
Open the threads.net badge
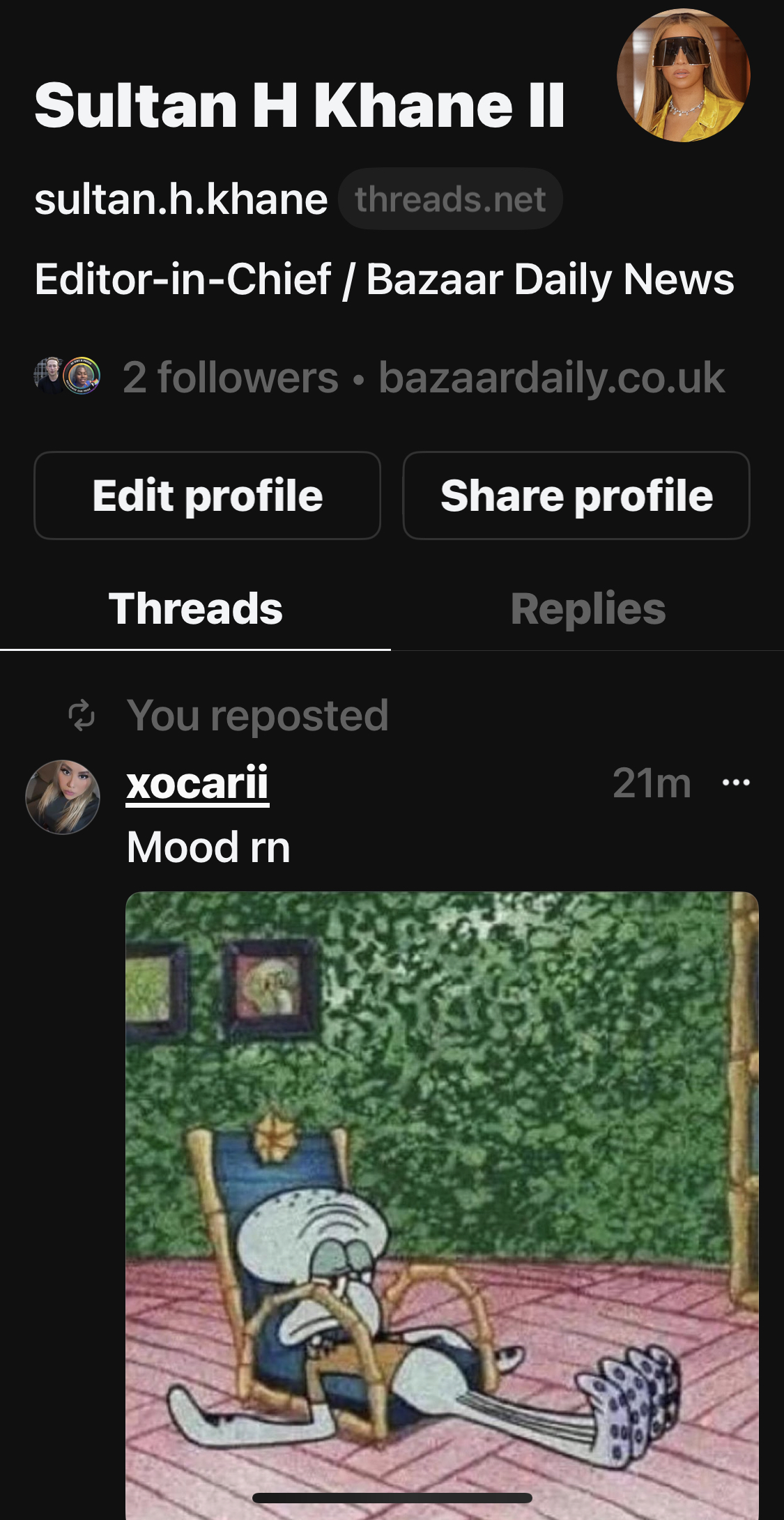(450, 199)
